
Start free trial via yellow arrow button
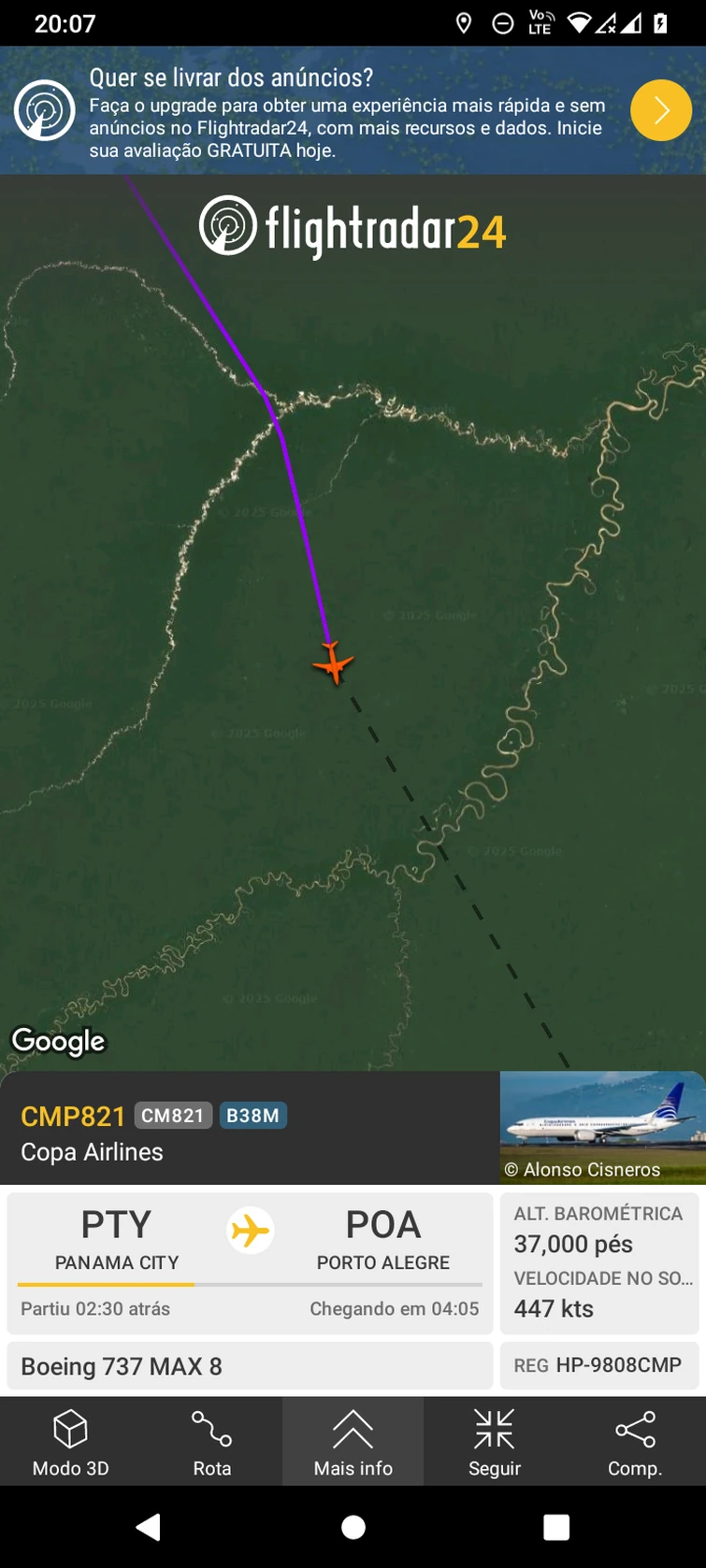661,109
